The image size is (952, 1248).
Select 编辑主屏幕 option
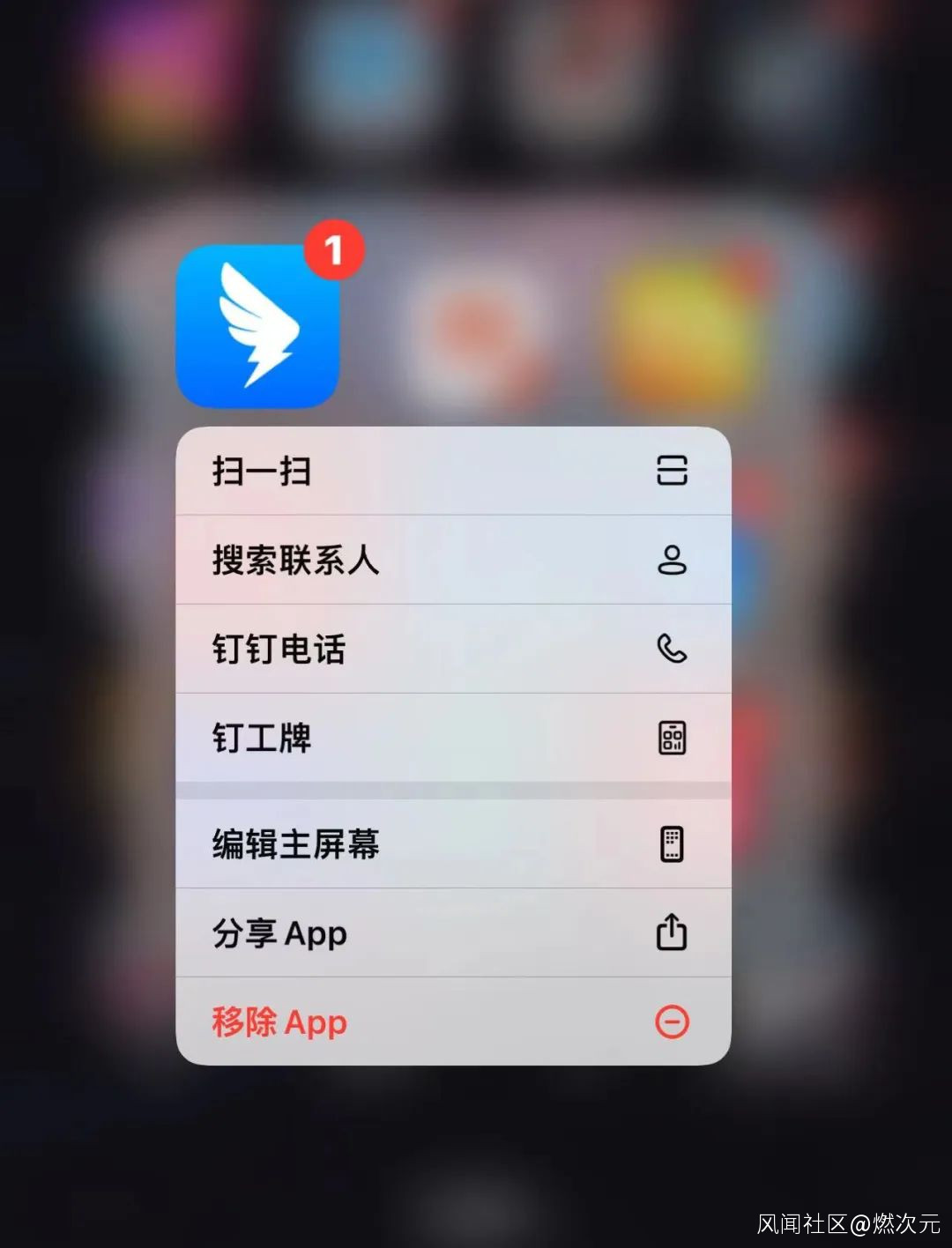(453, 844)
